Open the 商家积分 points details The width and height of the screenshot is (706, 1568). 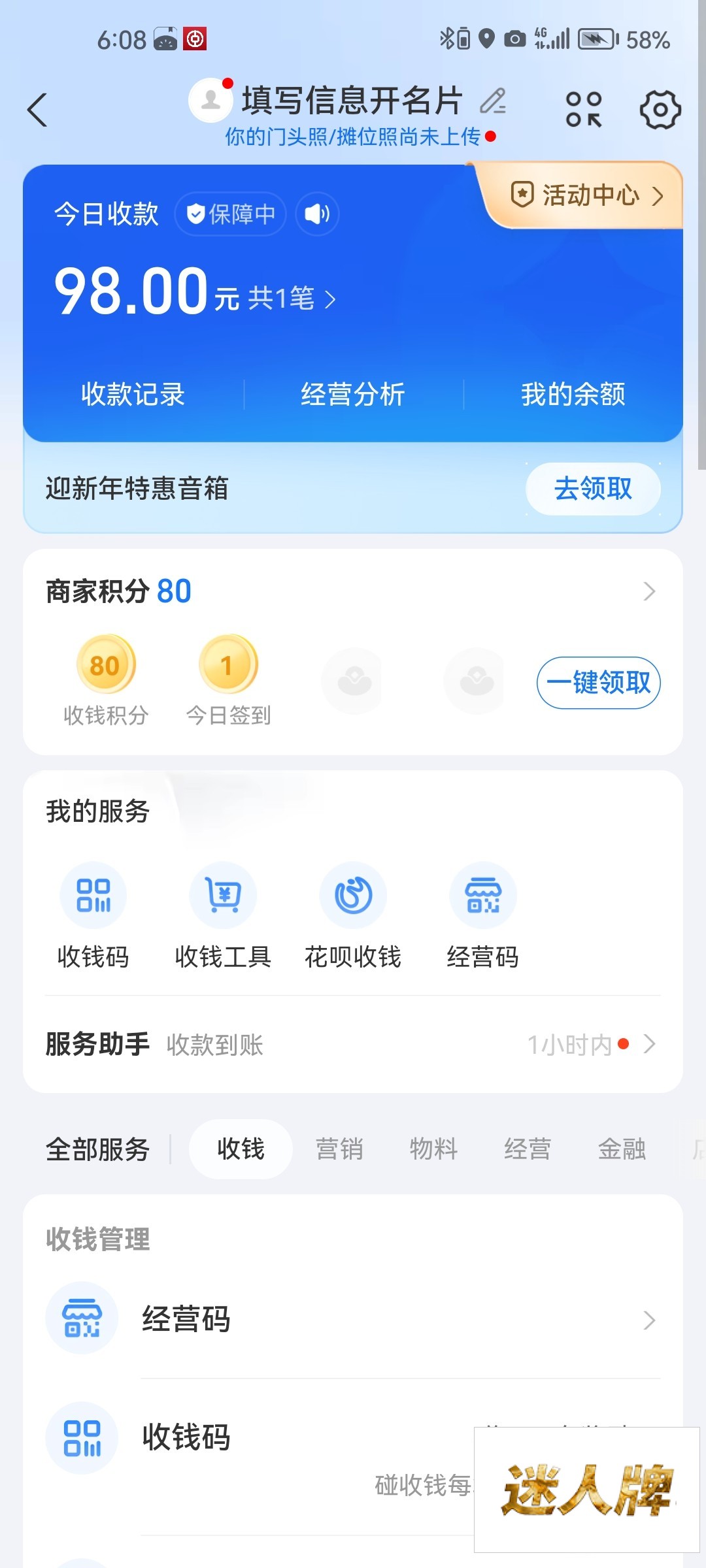tap(648, 591)
